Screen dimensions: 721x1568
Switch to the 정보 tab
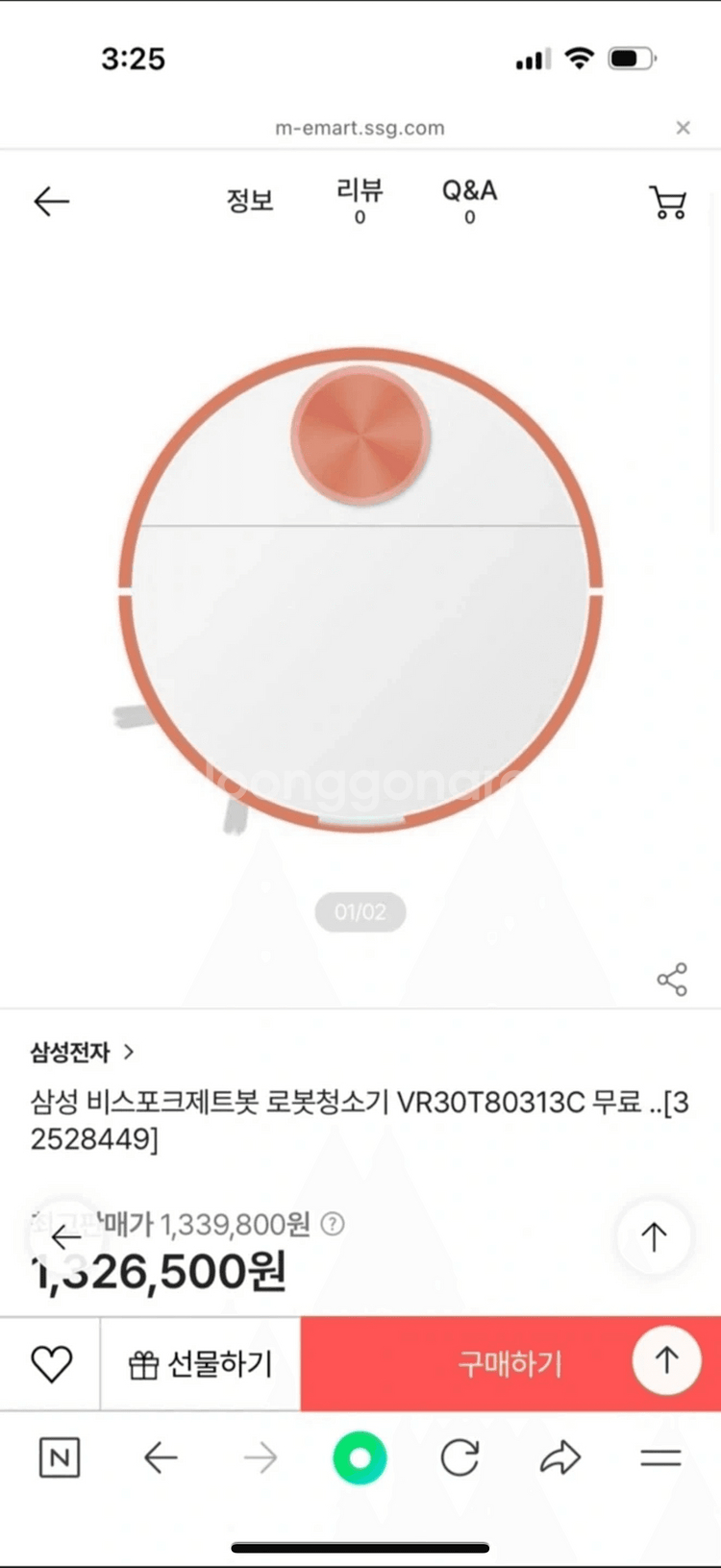click(250, 201)
